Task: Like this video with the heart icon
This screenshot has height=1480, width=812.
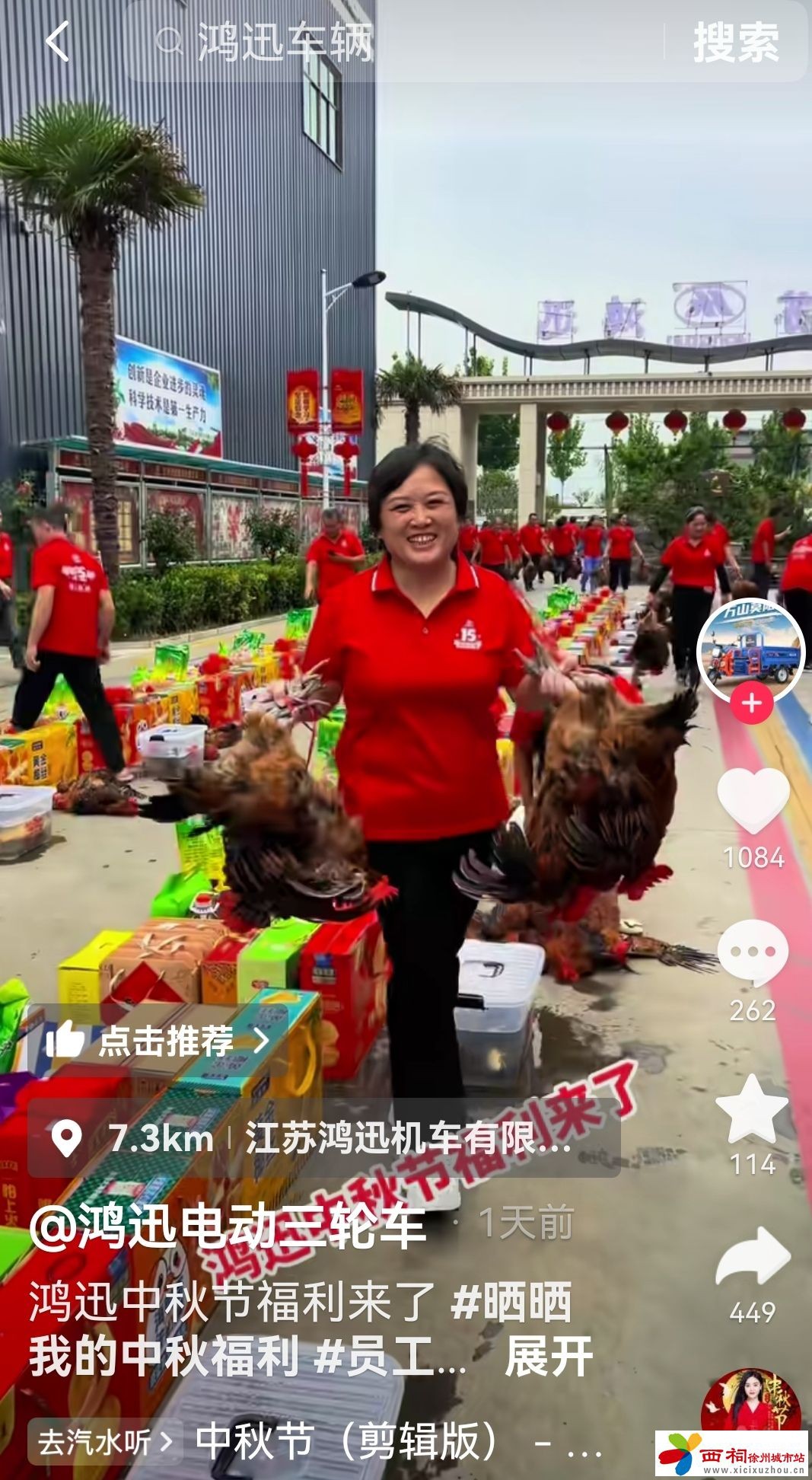Action: tap(753, 800)
